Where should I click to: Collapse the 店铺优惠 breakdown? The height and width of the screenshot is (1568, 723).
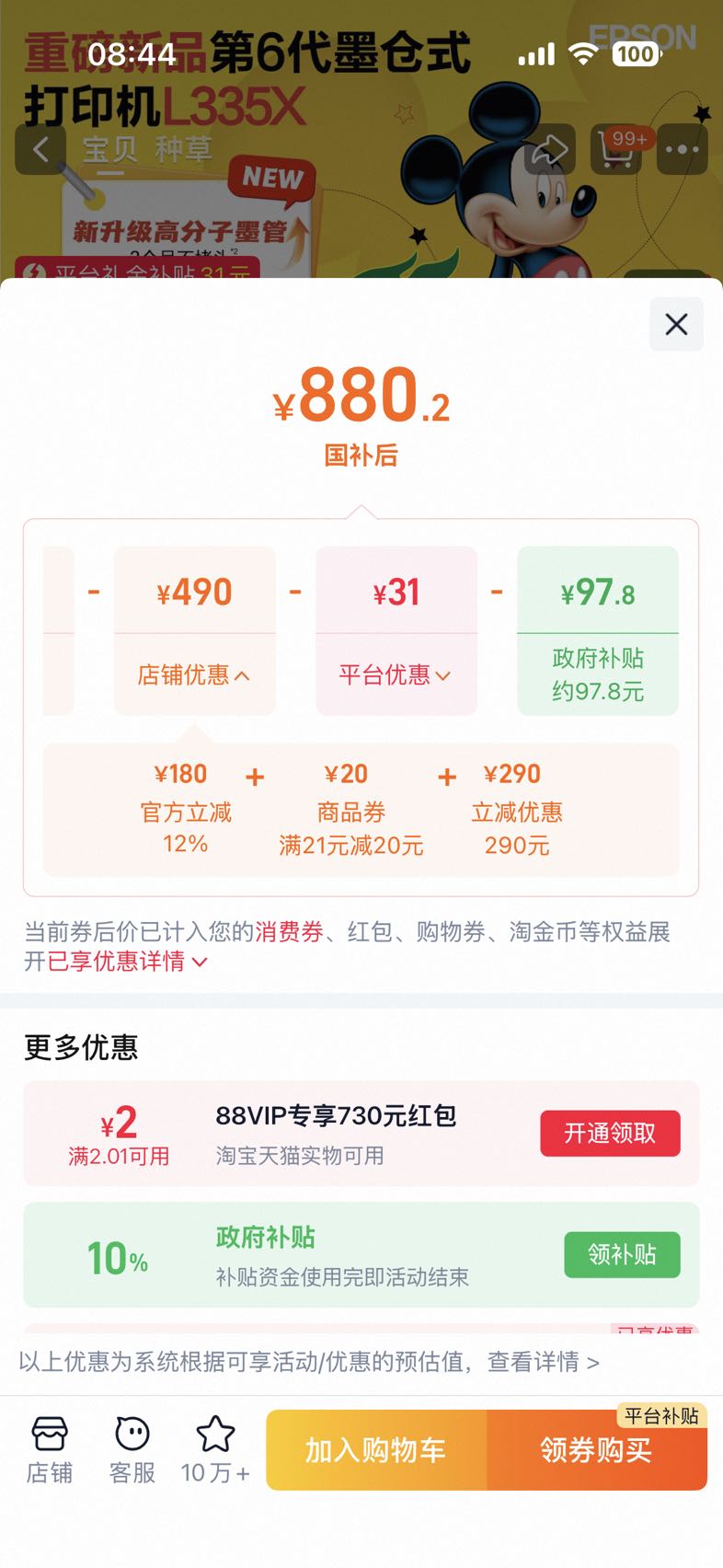[x=194, y=675]
